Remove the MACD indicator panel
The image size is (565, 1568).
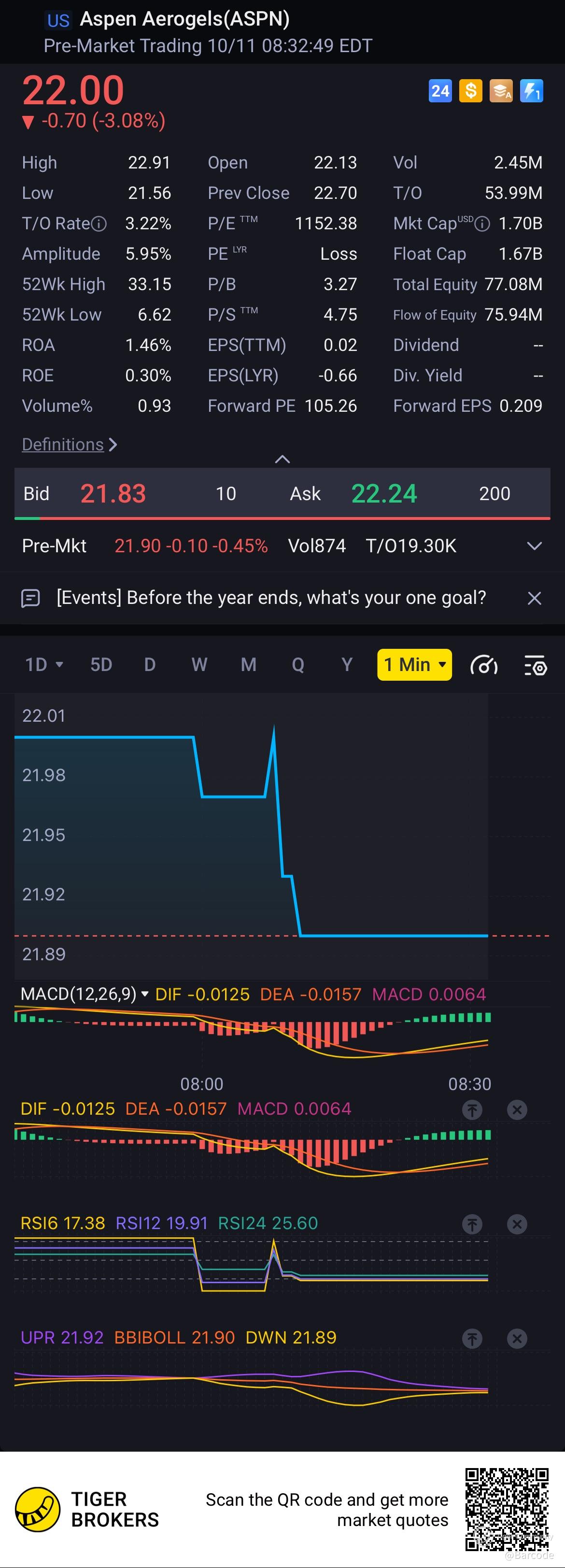click(x=517, y=1110)
